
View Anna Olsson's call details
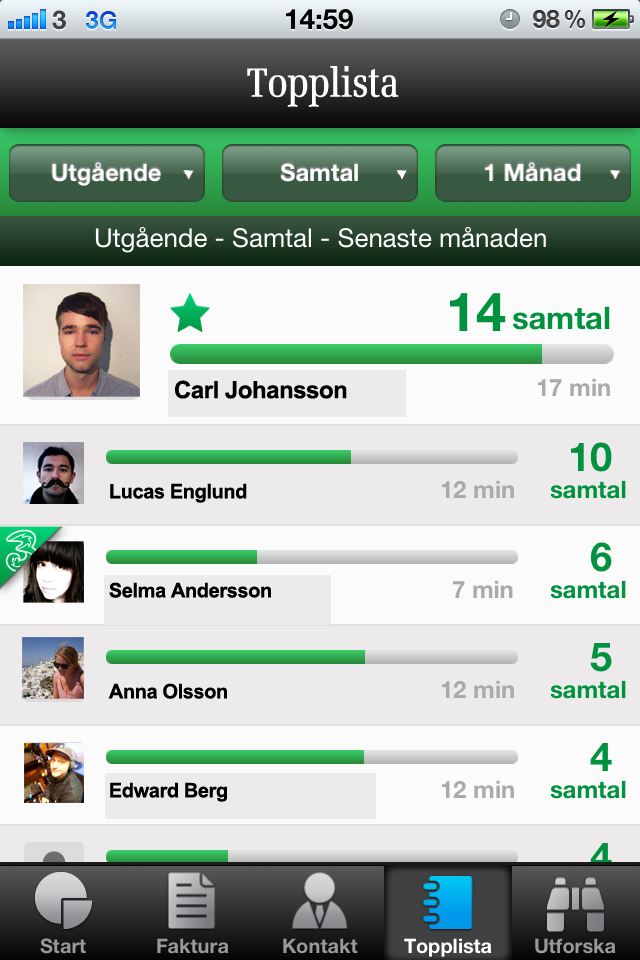320,675
